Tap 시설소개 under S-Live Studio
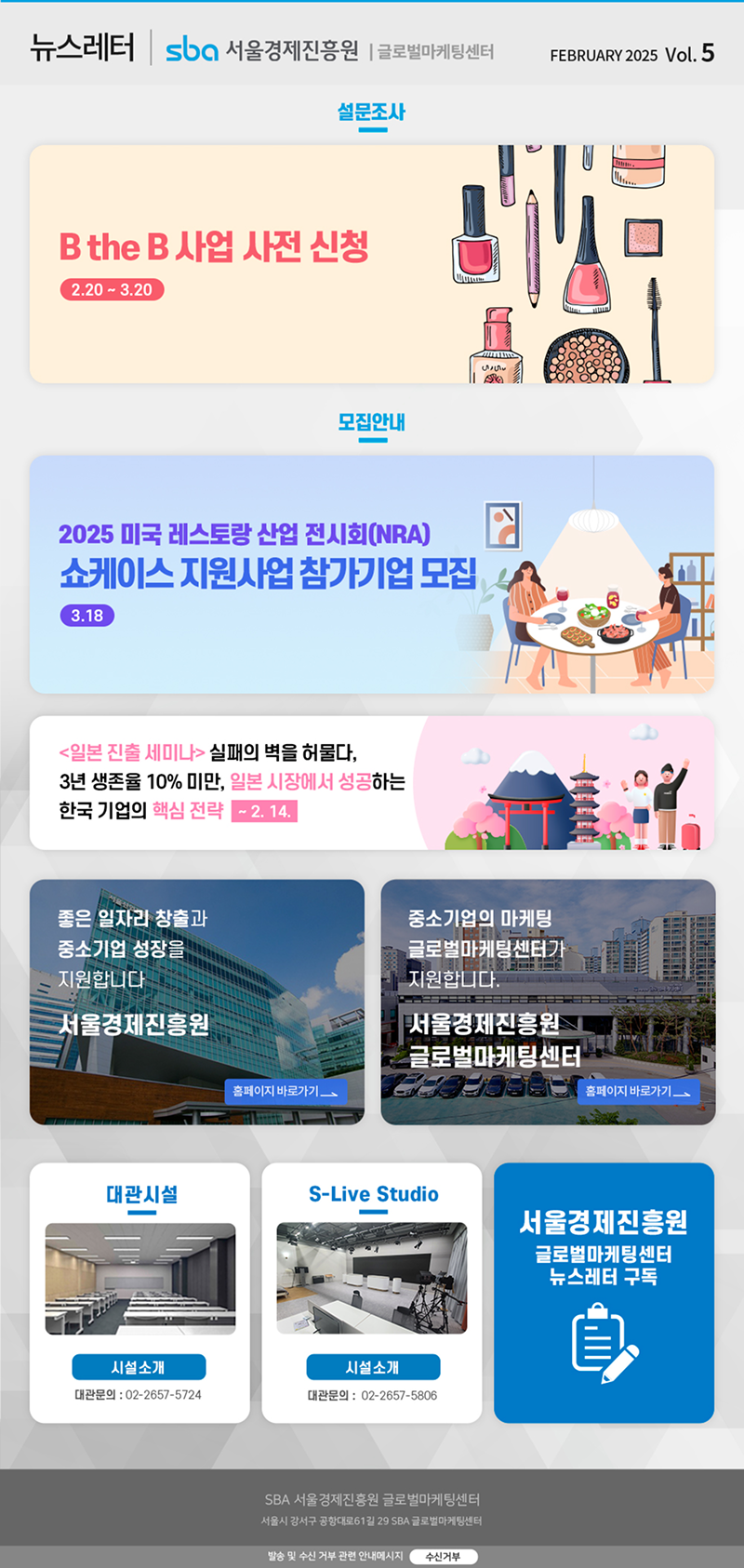This screenshot has width=744, height=1568. click(x=373, y=1367)
